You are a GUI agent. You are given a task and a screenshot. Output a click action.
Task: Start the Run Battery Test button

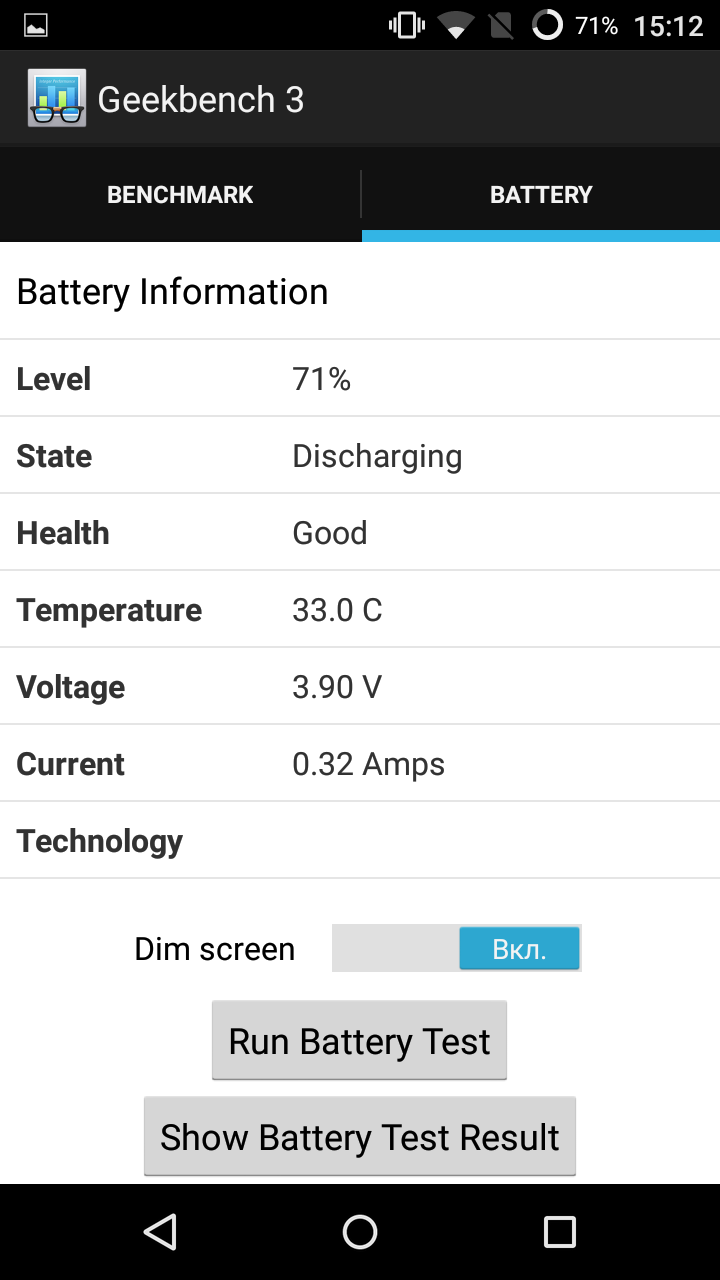pyautogui.click(x=359, y=1041)
